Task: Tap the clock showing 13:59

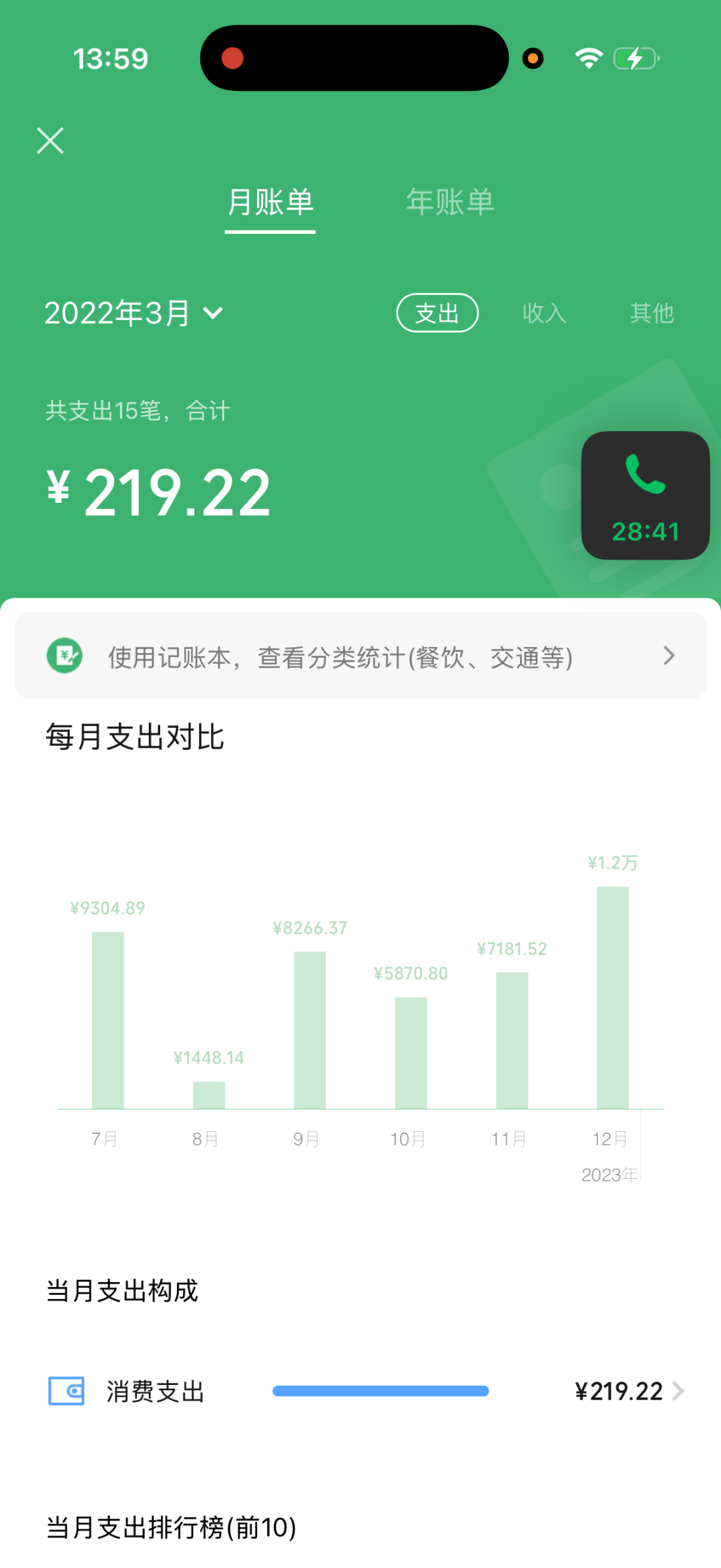Action: point(111,59)
